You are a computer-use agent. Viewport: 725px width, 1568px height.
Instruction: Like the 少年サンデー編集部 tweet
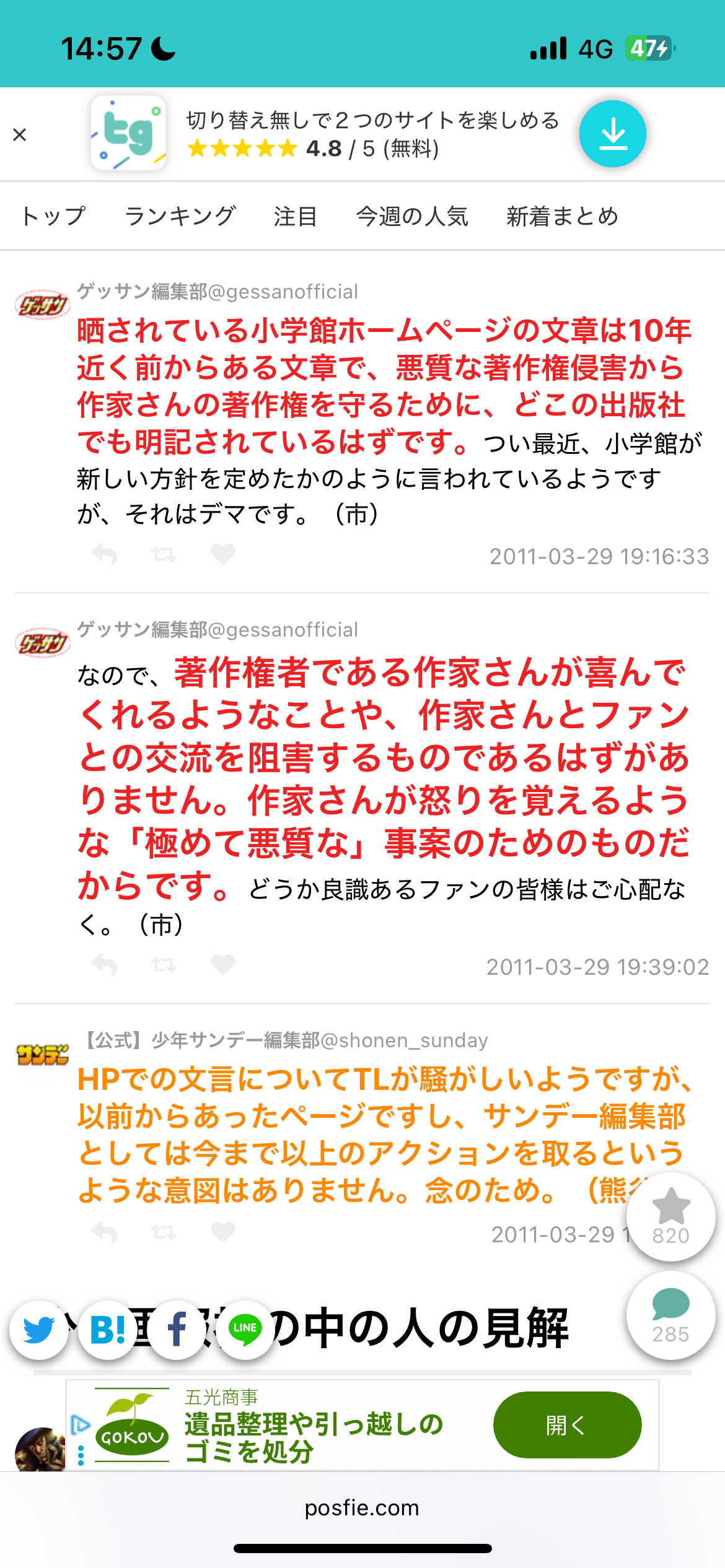[x=223, y=1232]
